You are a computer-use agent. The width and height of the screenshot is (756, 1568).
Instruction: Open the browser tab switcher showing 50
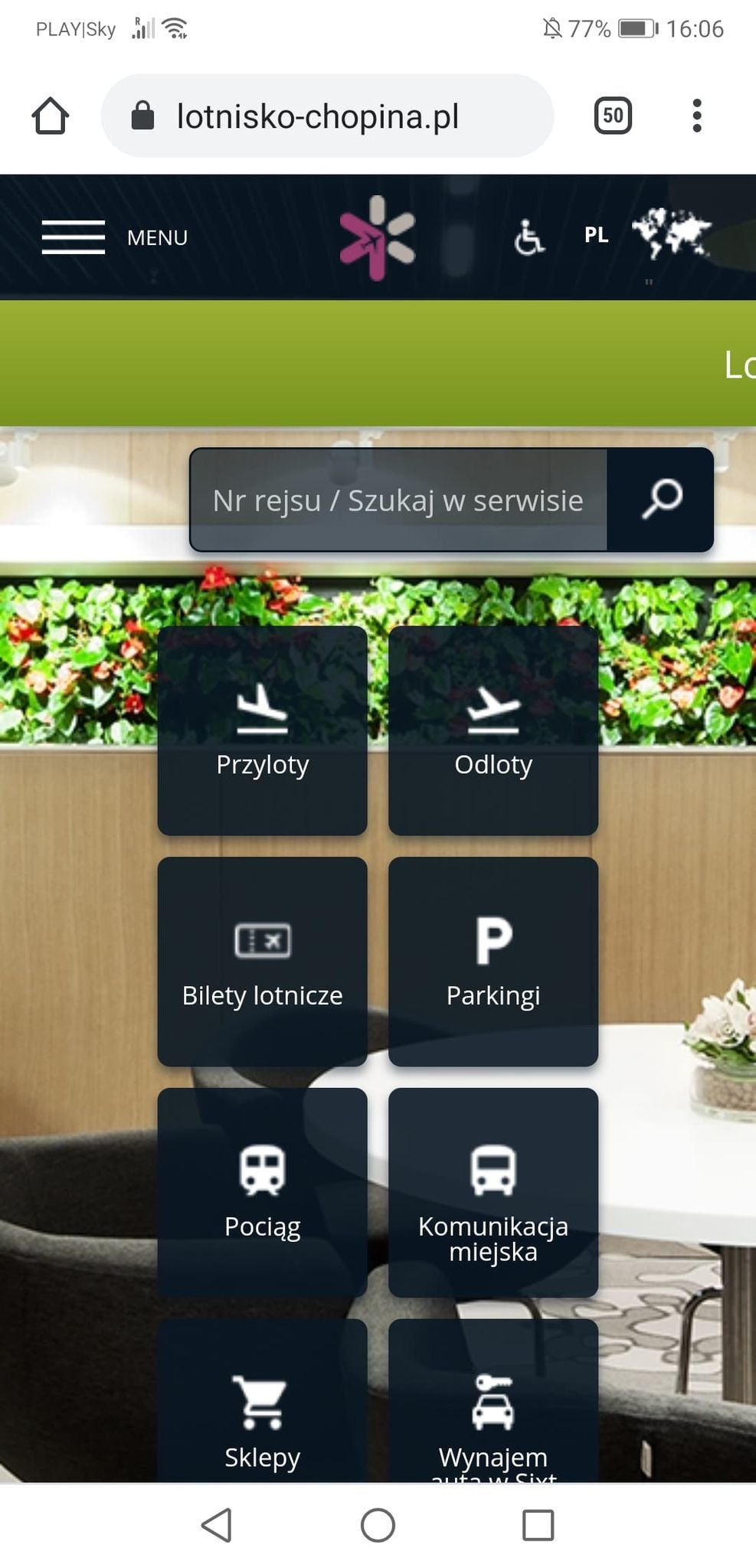coord(613,116)
